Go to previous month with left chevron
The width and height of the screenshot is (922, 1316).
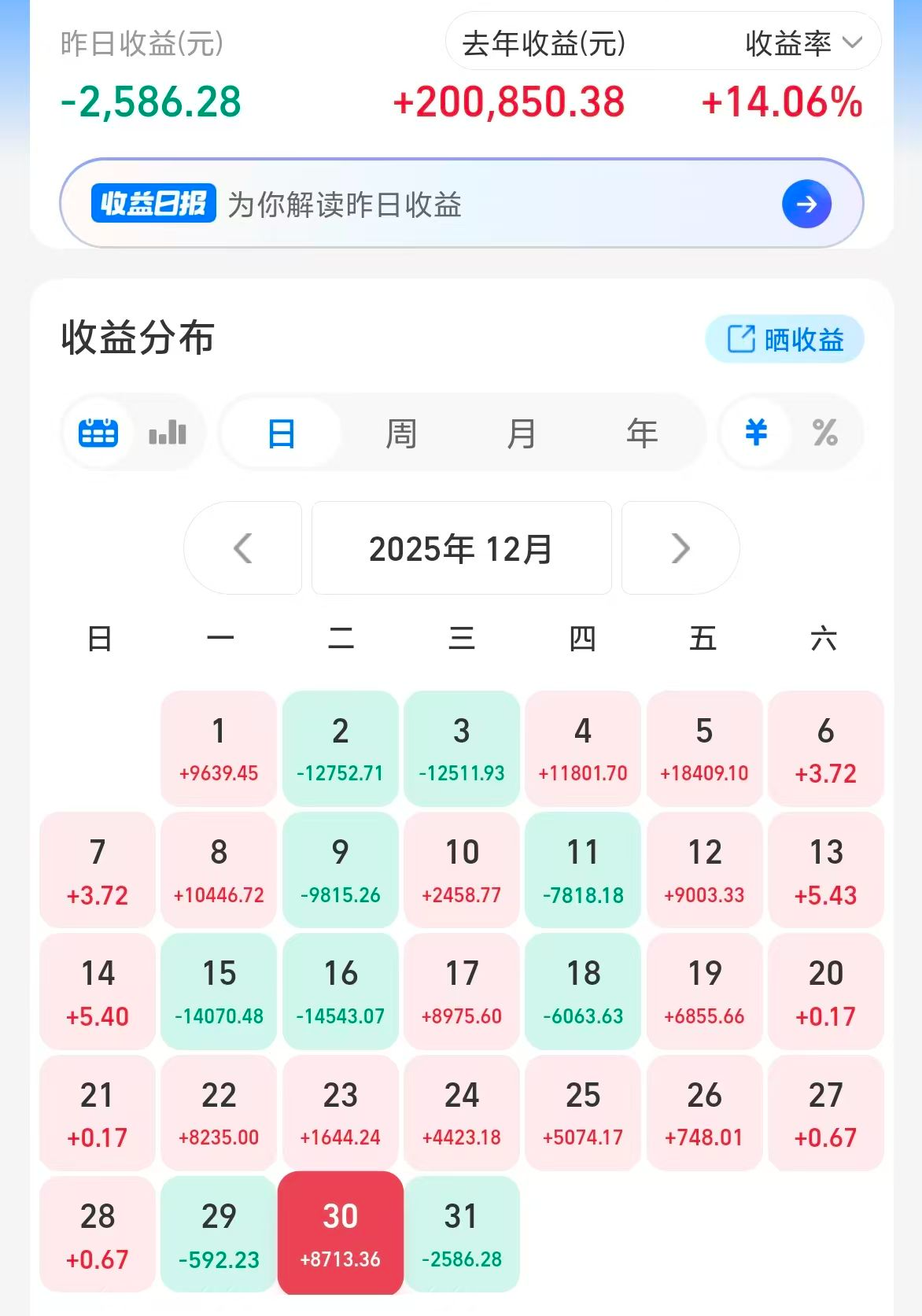[x=243, y=548]
